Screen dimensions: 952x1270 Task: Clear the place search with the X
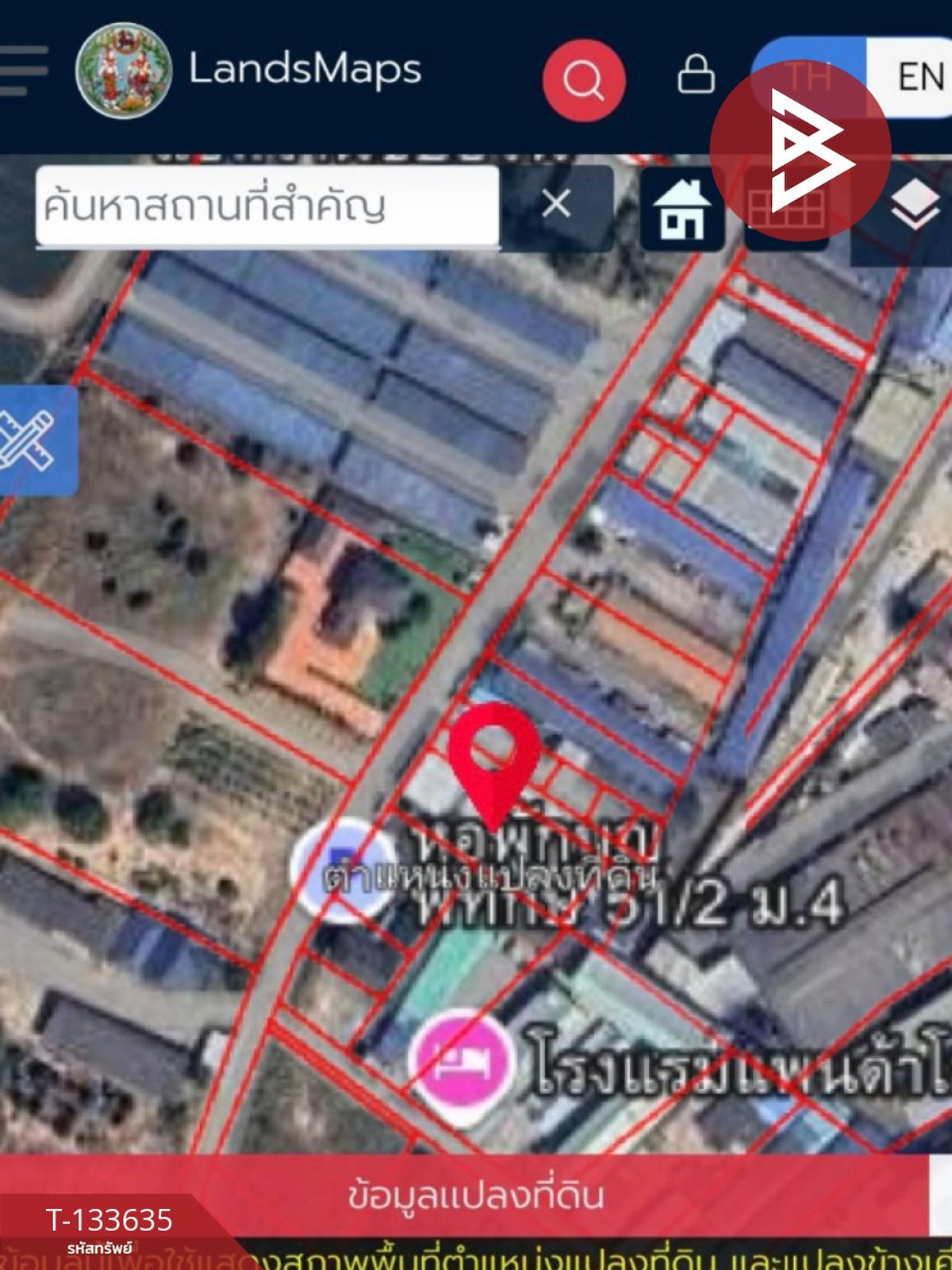[556, 205]
